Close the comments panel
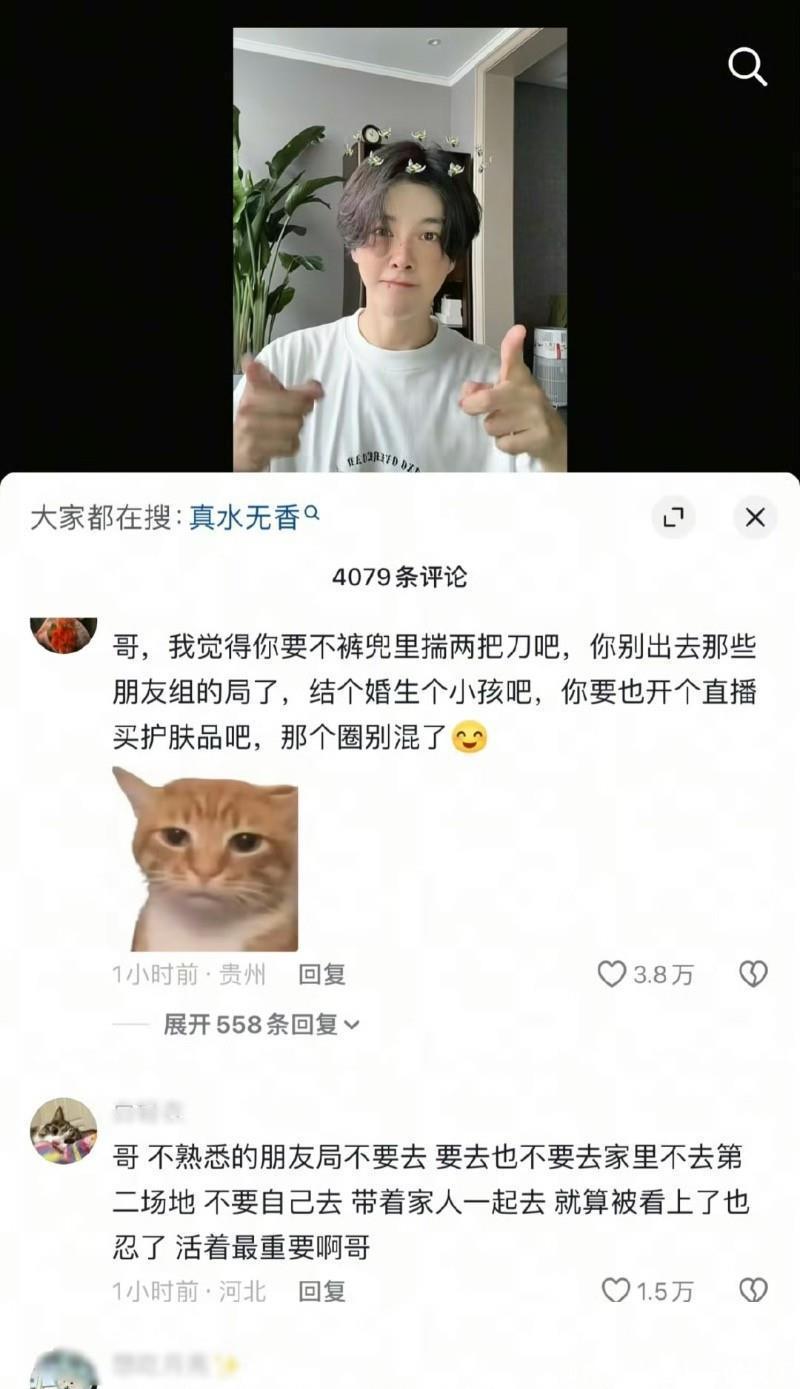The image size is (800, 1389). pos(755,517)
